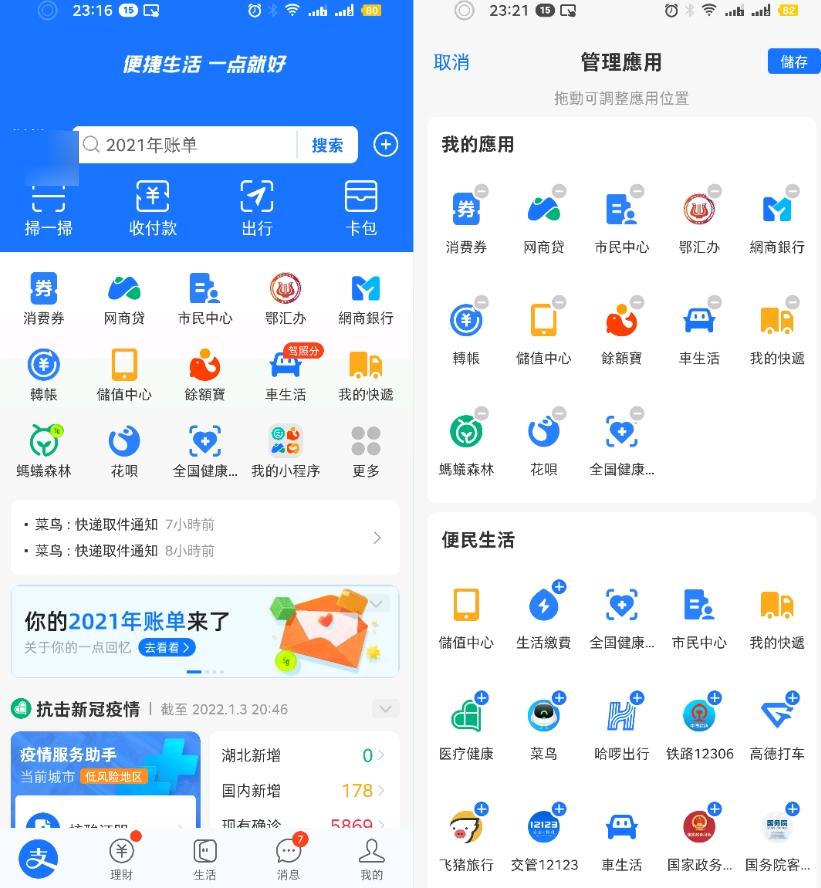Add 生活缴費 to my apps
Viewport: 821px width, 888px height.
point(559,587)
